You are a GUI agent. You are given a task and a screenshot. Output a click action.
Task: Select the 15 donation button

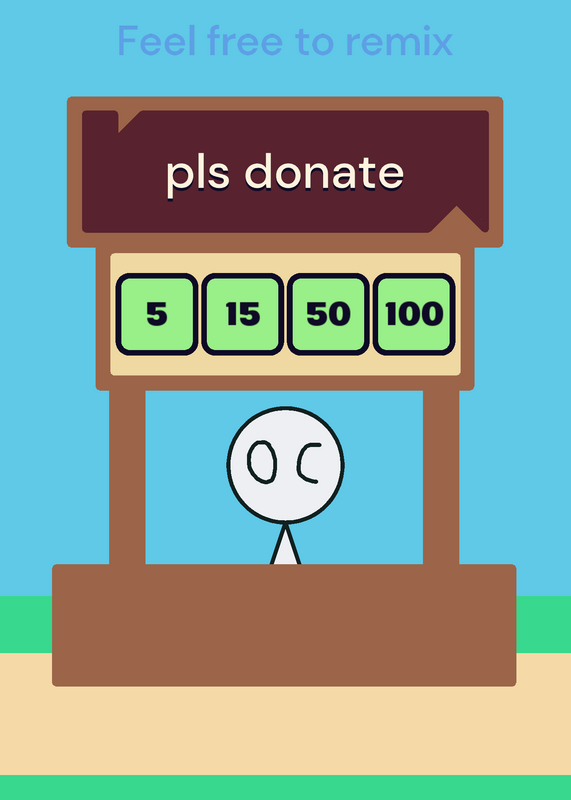point(242,314)
